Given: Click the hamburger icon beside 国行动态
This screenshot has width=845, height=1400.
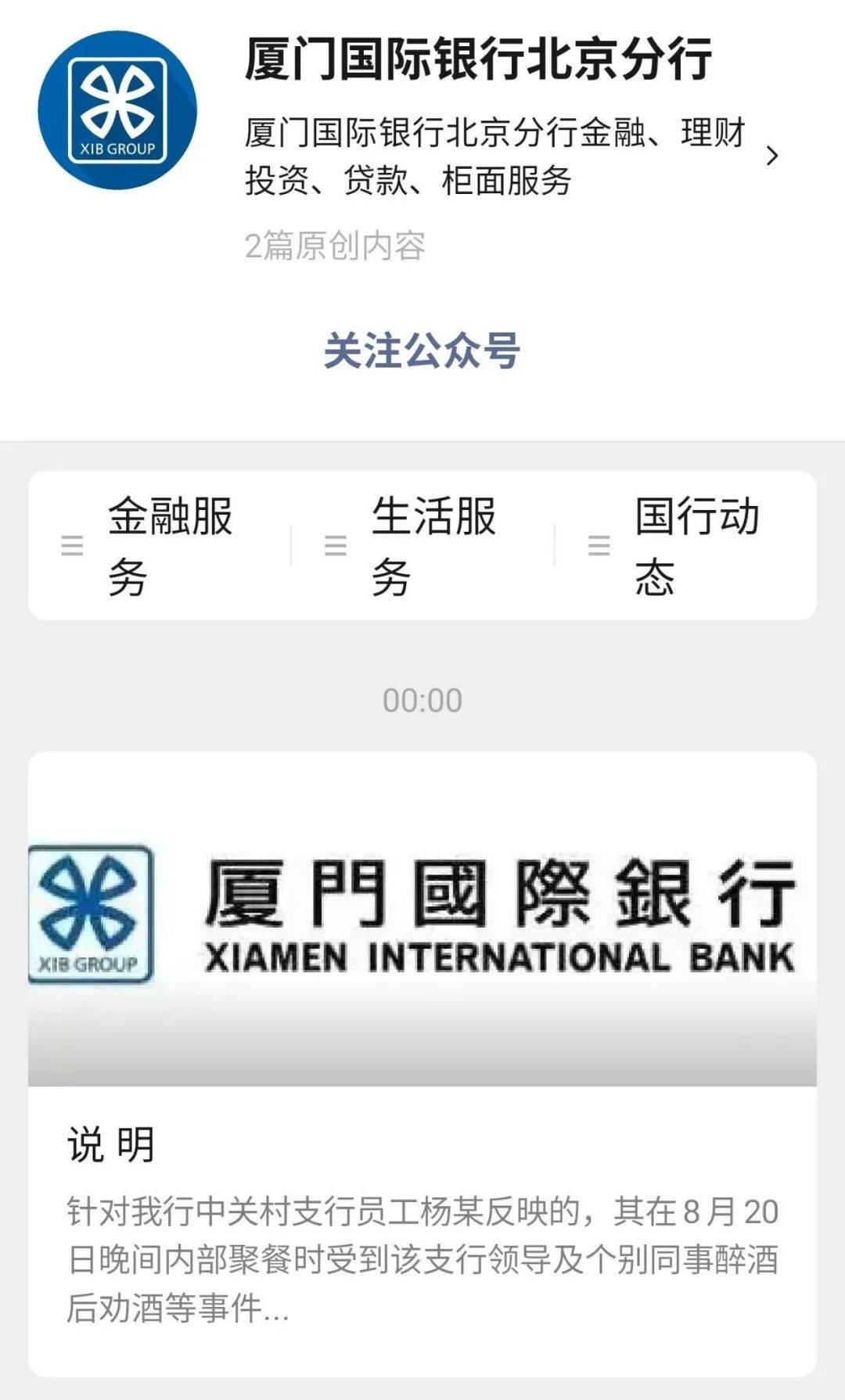Looking at the screenshot, I should pos(599,545).
